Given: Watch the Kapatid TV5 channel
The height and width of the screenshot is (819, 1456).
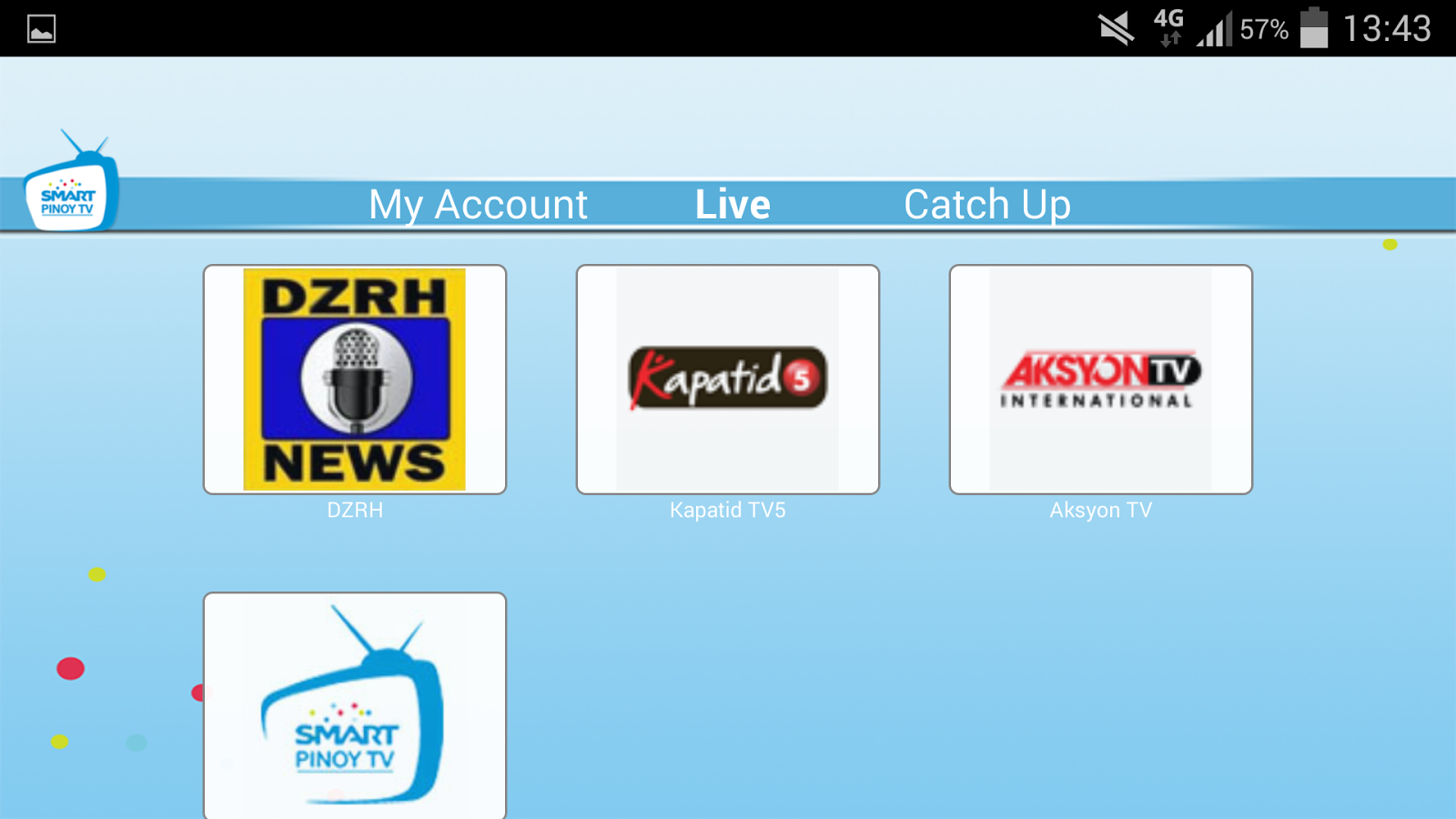Looking at the screenshot, I should 728,379.
